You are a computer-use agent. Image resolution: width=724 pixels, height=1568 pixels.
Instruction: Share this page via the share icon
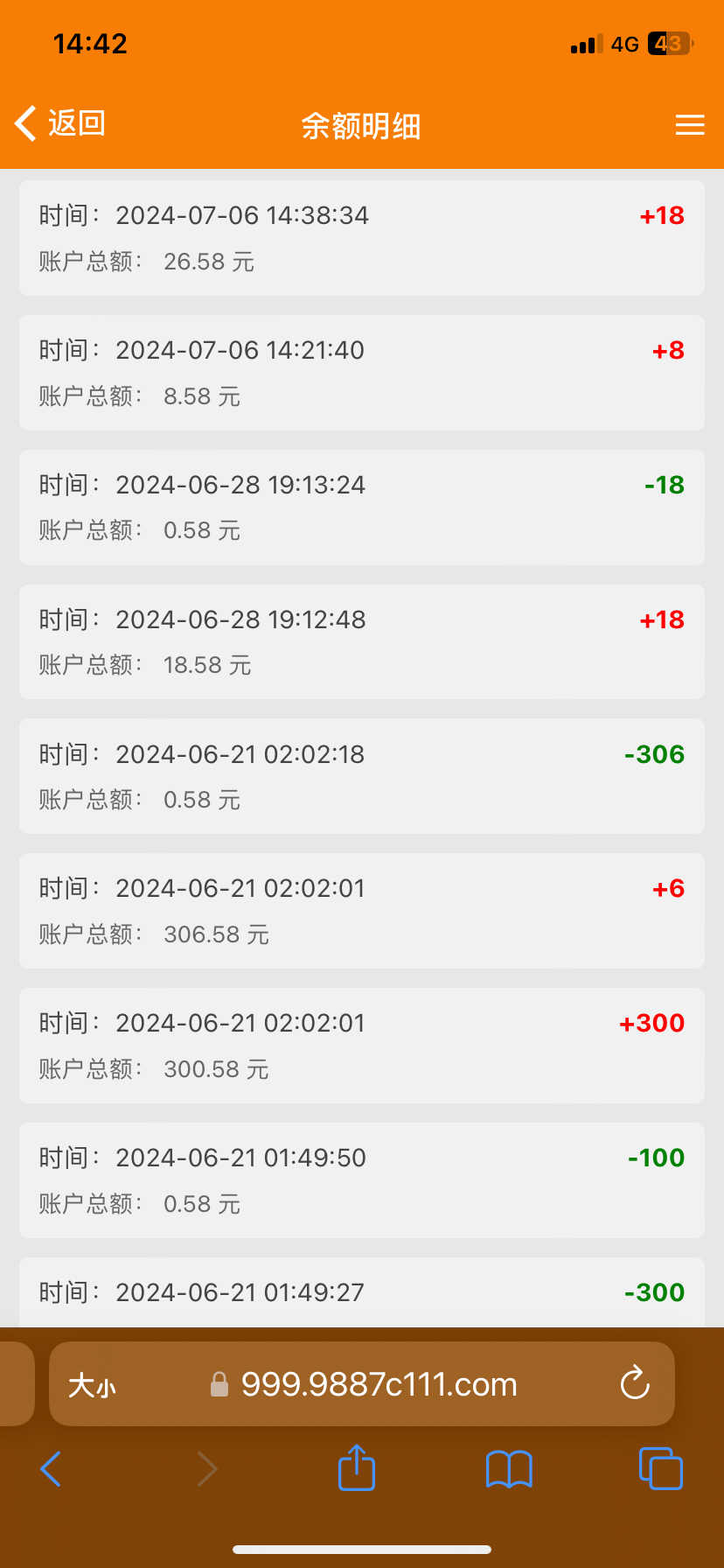pyautogui.click(x=357, y=1467)
